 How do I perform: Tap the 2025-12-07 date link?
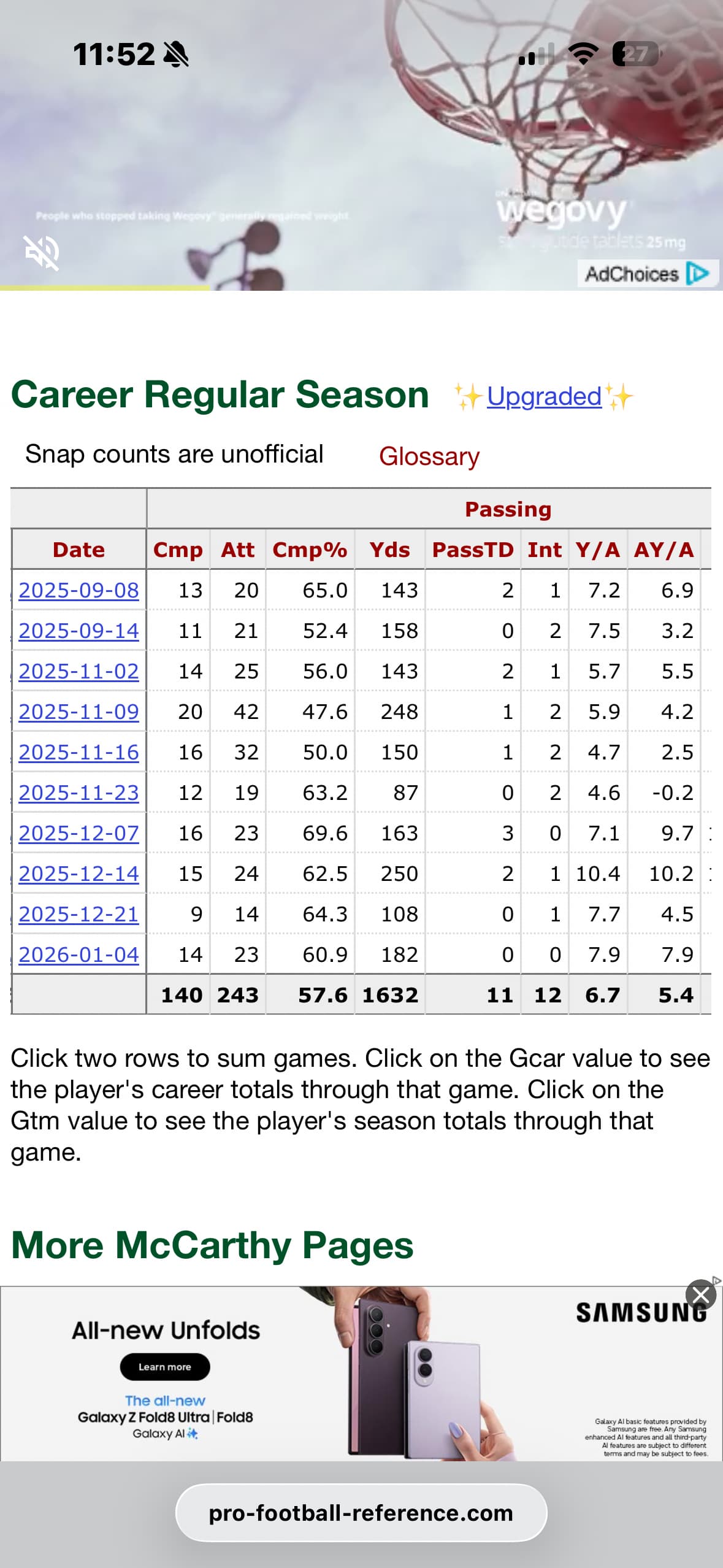[78, 833]
